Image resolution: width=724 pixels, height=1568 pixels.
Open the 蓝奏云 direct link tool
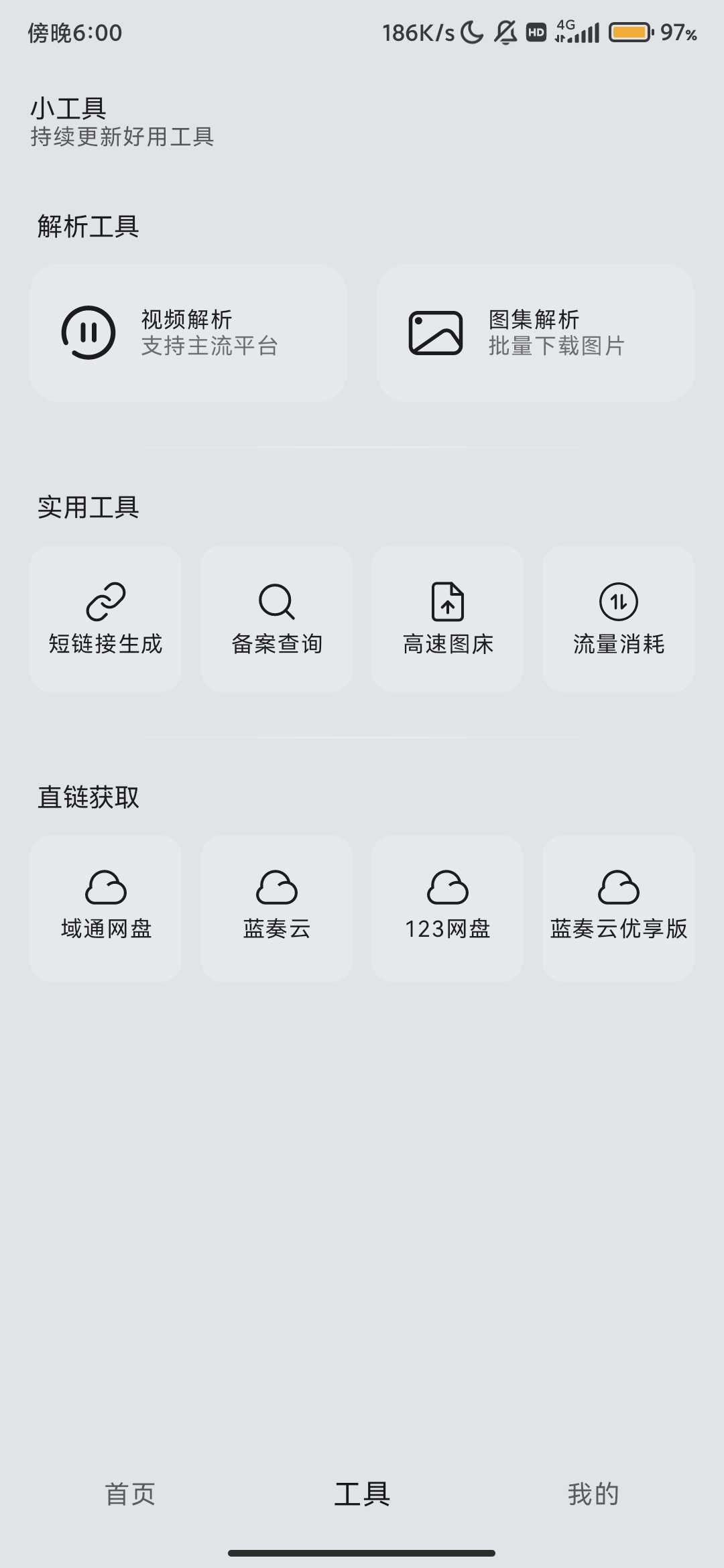coord(277,906)
